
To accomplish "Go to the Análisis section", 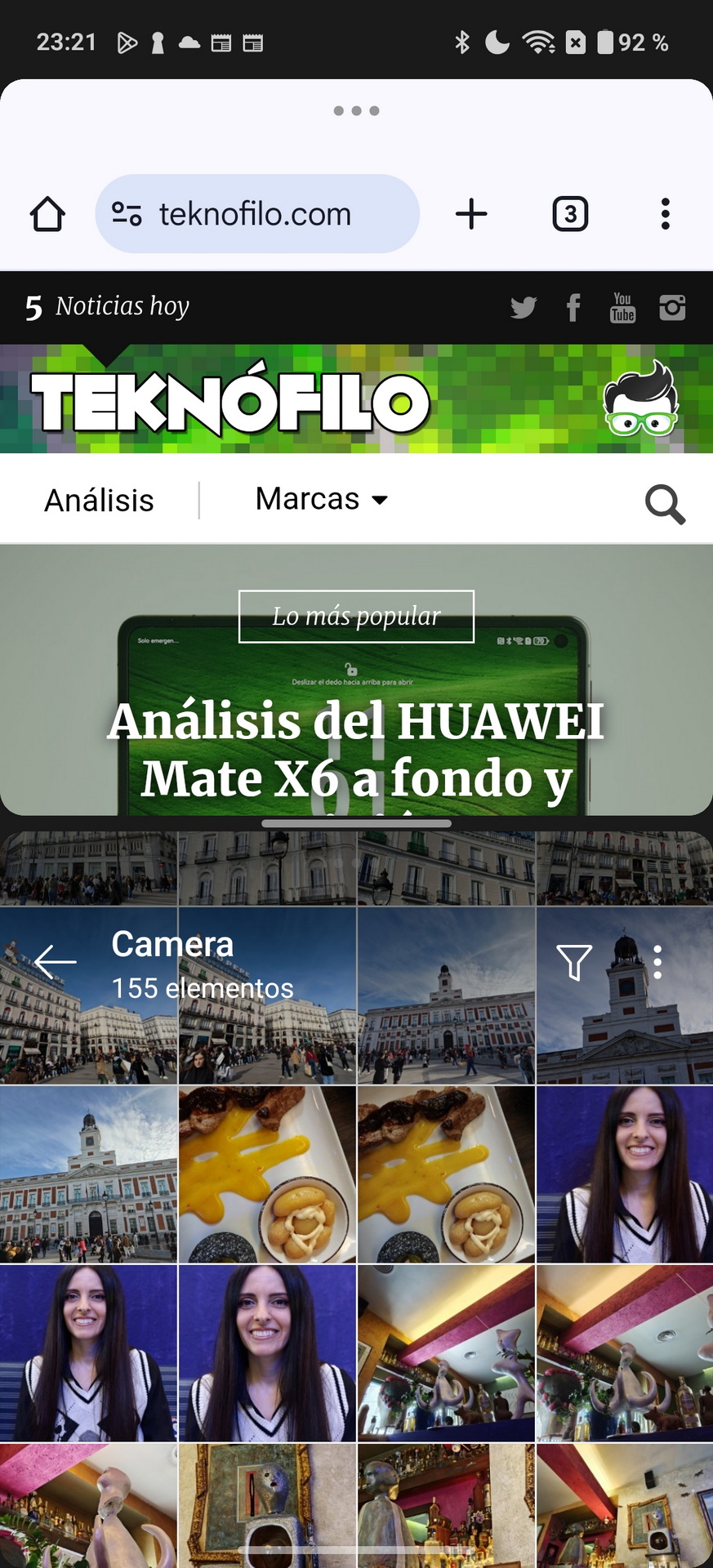I will pyautogui.click(x=99, y=500).
